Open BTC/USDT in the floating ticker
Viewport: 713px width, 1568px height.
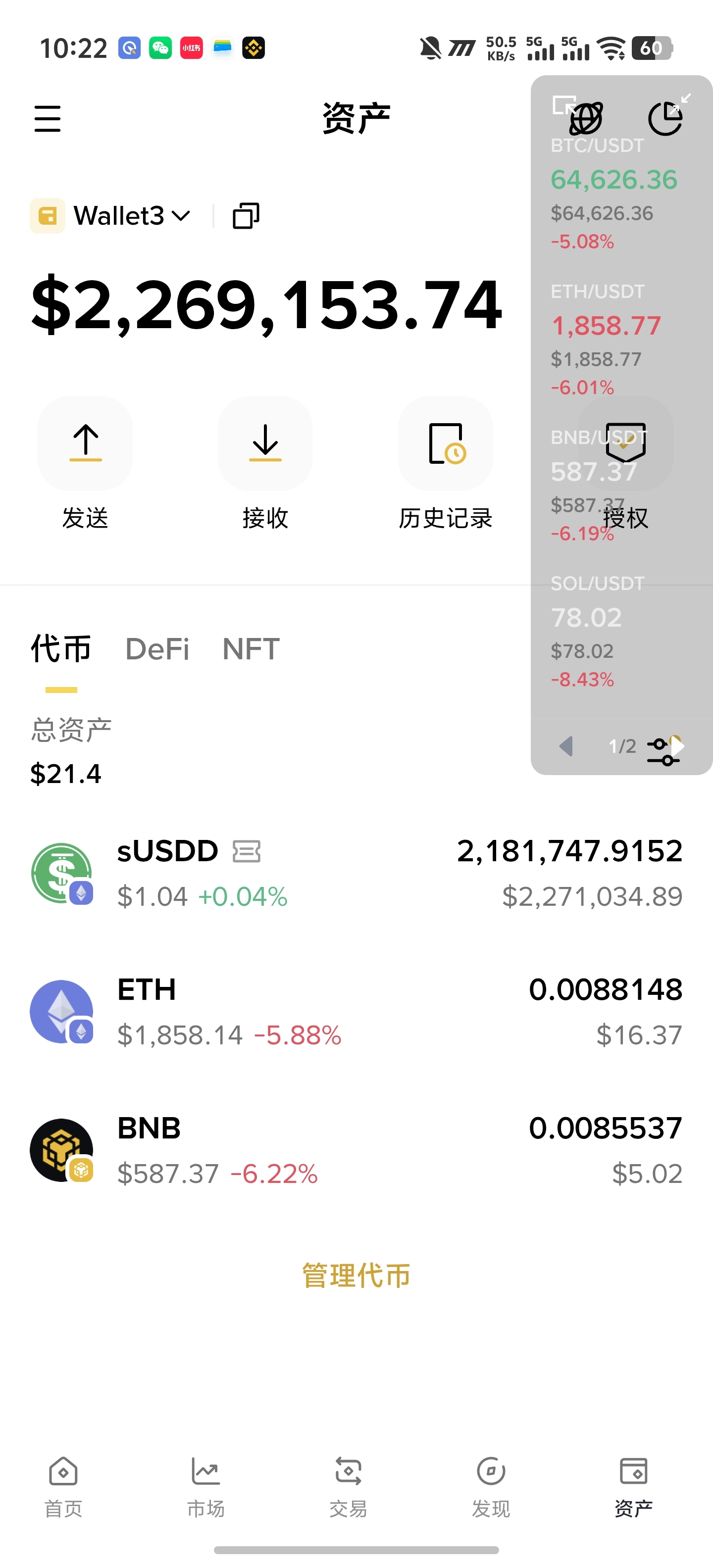pyautogui.click(x=613, y=180)
